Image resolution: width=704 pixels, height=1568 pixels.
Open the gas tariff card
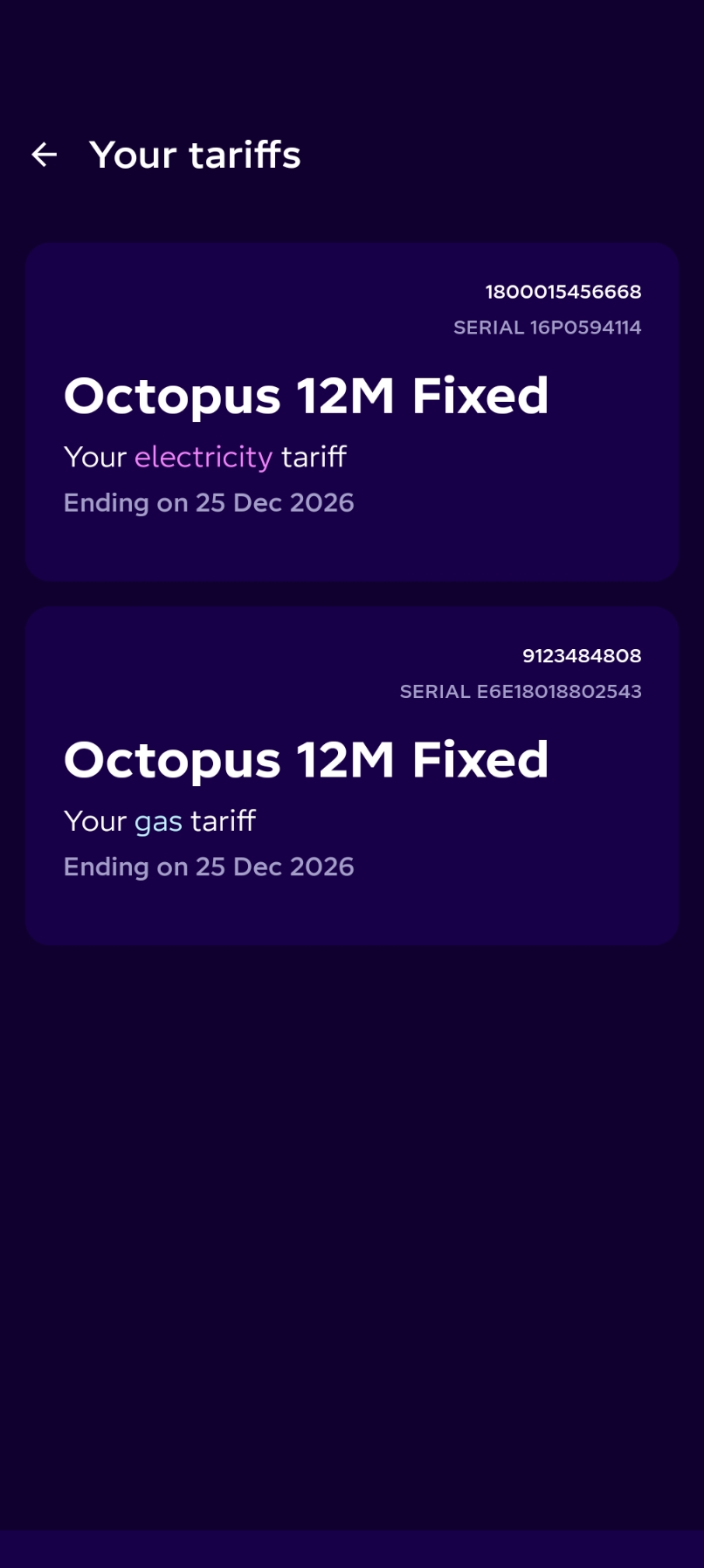[351, 776]
